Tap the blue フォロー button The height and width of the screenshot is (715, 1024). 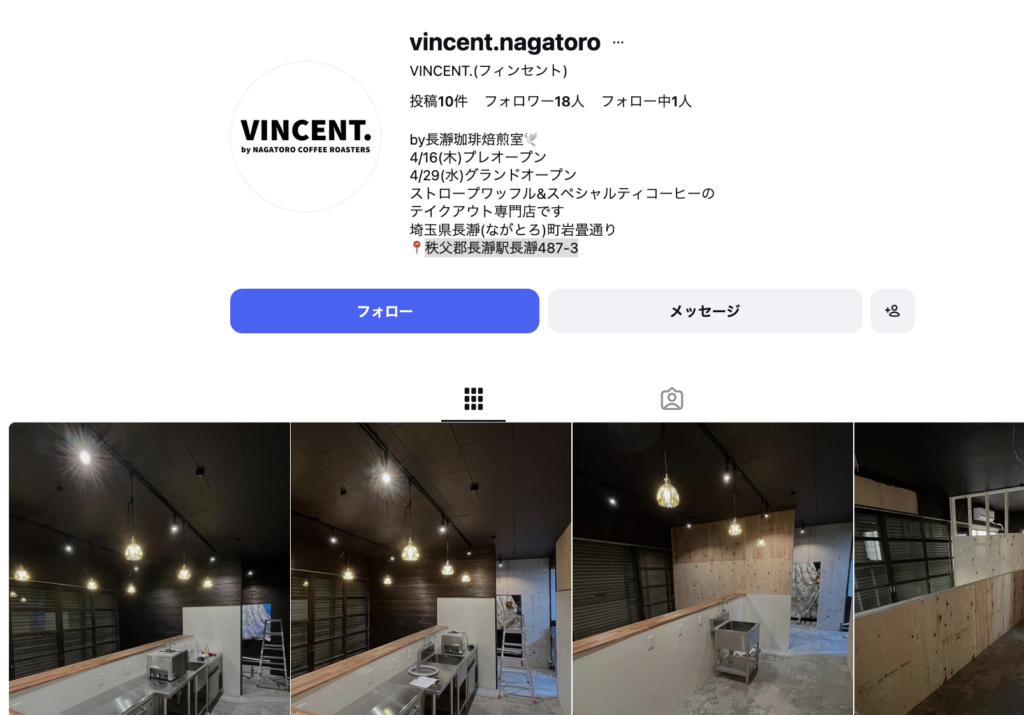[x=384, y=311]
